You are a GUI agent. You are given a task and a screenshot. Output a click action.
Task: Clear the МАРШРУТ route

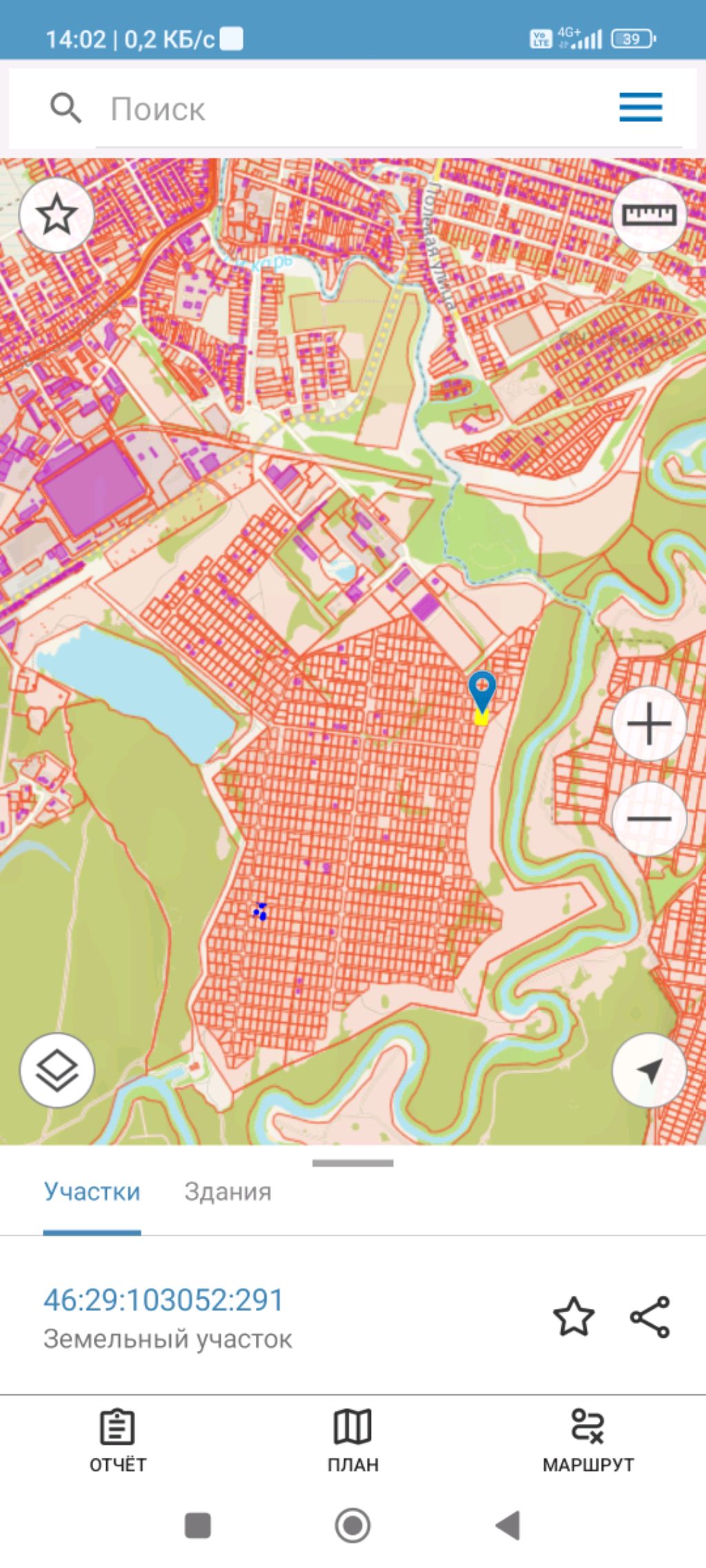point(588,1439)
